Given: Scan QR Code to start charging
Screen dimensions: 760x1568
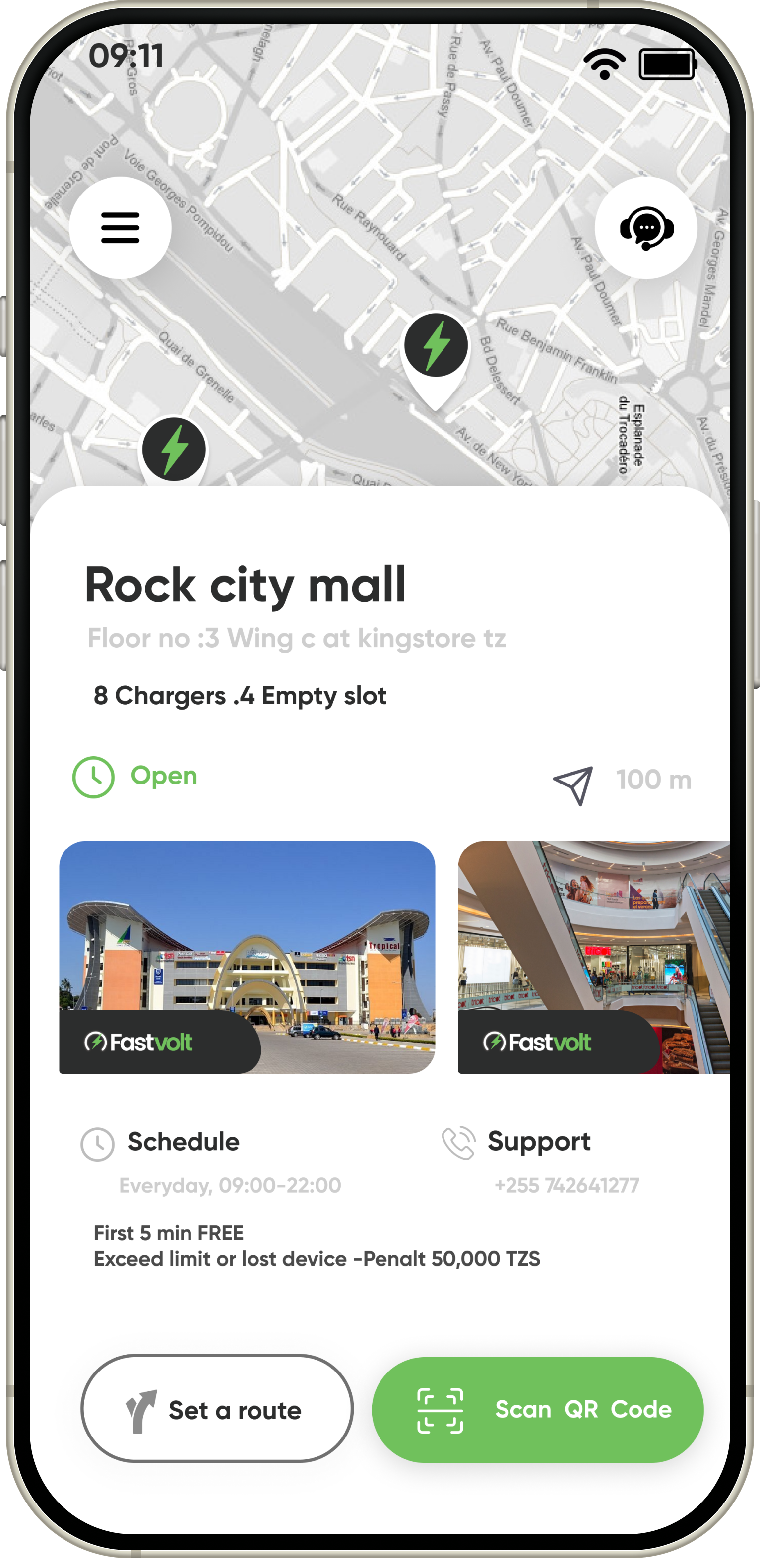Looking at the screenshot, I should [x=537, y=1409].
